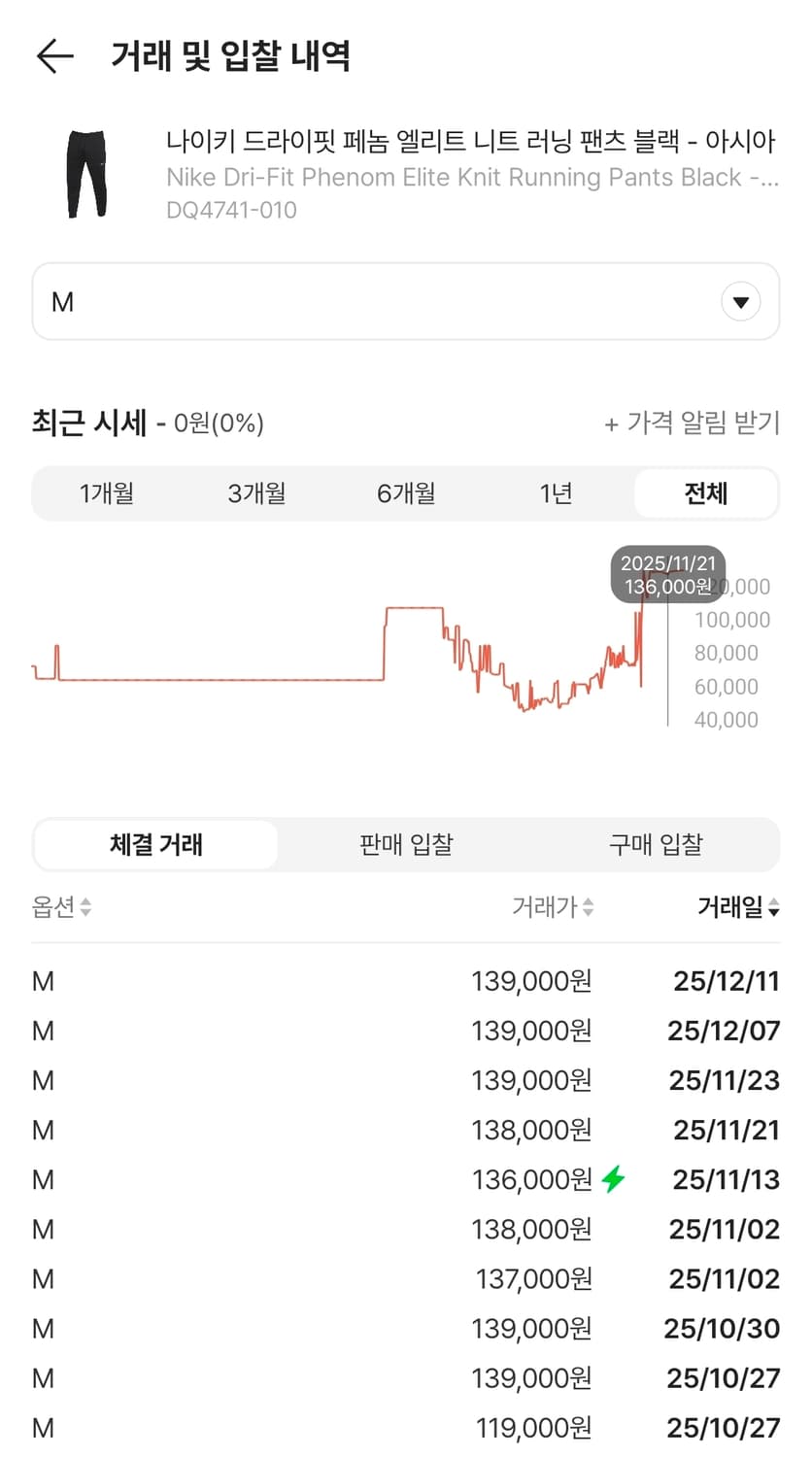The height and width of the screenshot is (1457, 812).
Task: Click the plus icon for price alerts
Action: [609, 423]
